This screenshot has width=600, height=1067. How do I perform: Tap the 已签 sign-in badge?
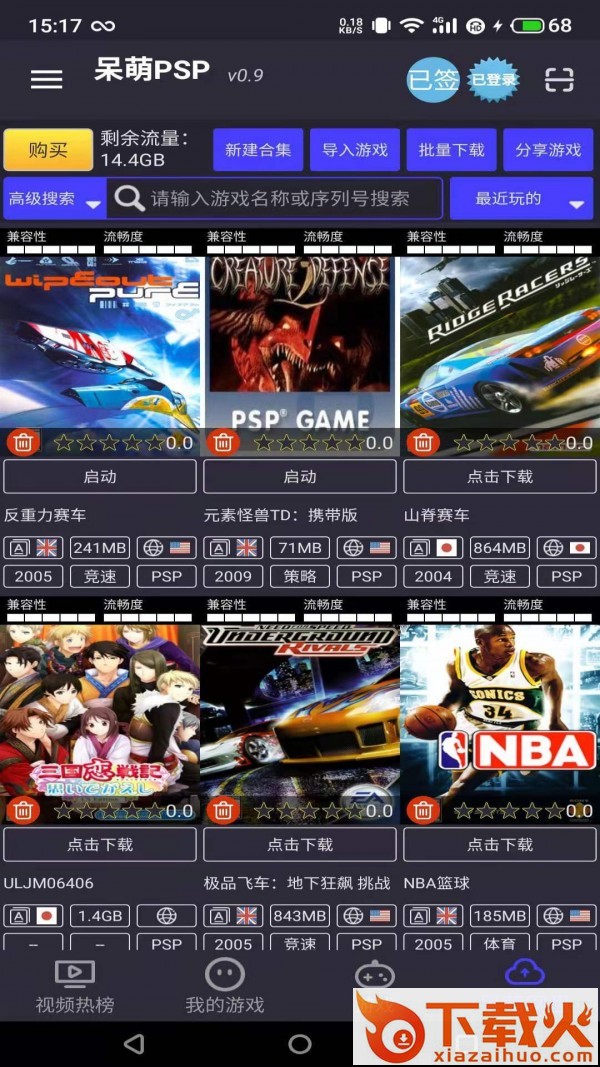(433, 79)
